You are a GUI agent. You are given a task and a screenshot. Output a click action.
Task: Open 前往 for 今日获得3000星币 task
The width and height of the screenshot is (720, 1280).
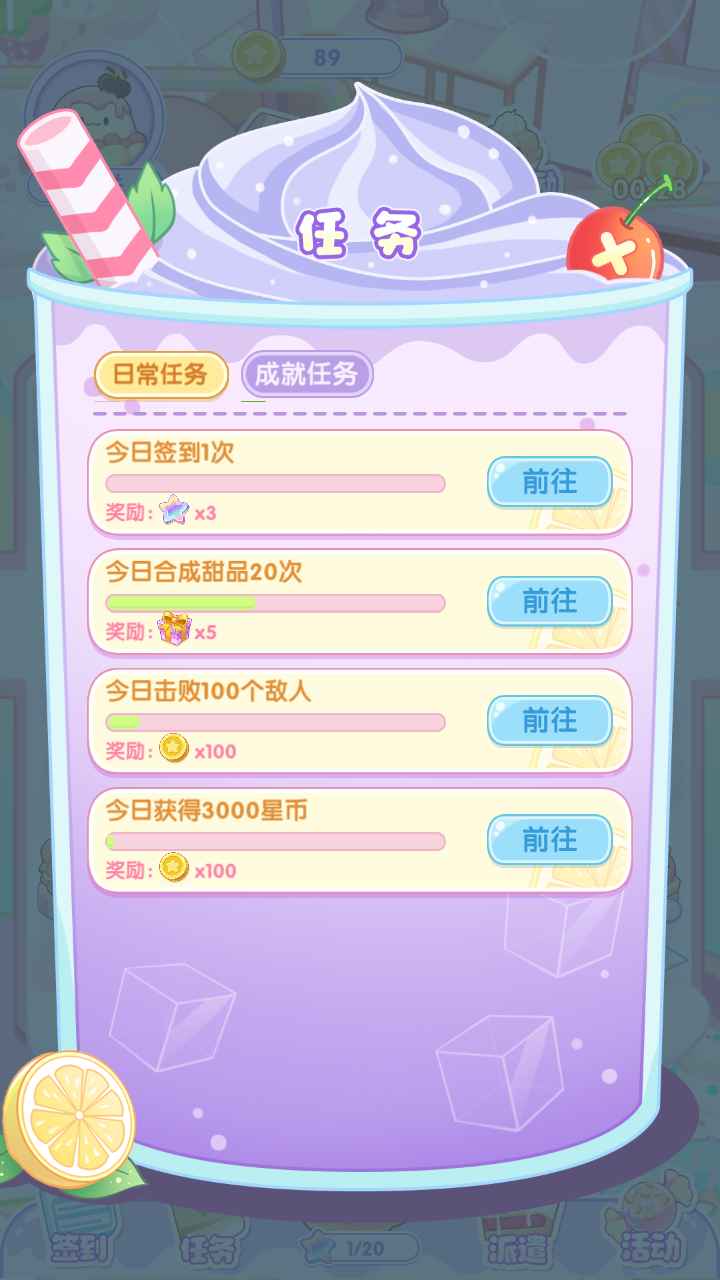tap(549, 839)
